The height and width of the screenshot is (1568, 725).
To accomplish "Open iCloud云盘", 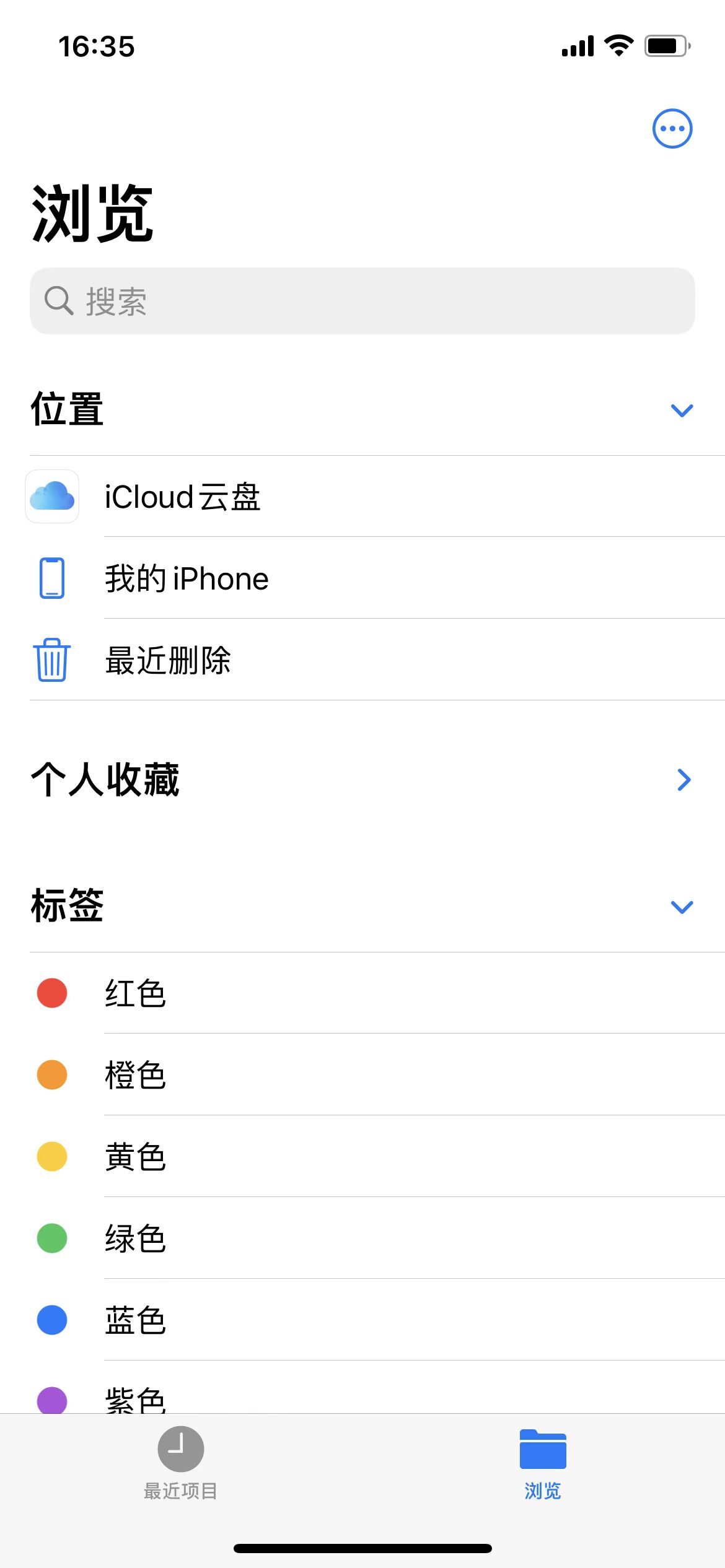I will pyautogui.click(x=362, y=497).
